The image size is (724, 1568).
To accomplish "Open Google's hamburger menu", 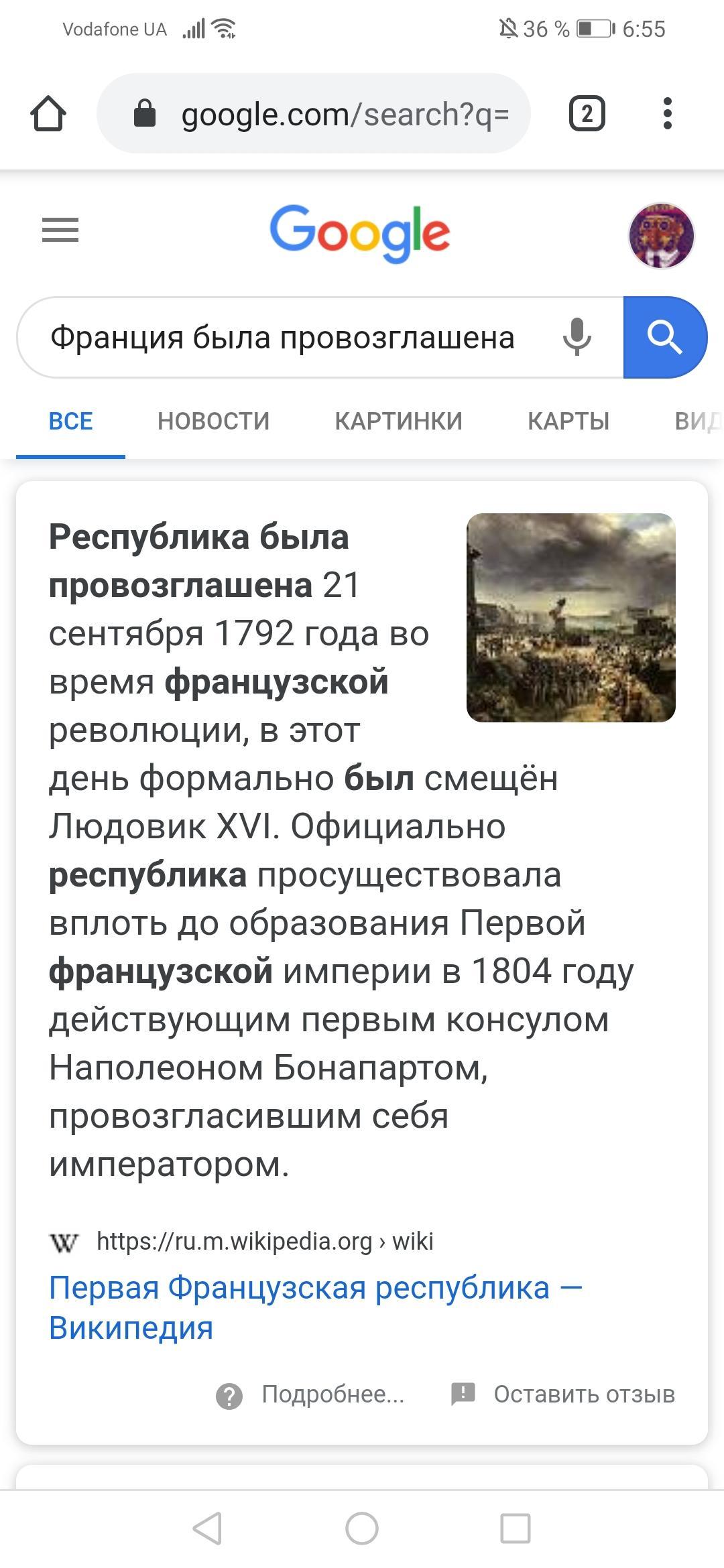I will tap(60, 231).
